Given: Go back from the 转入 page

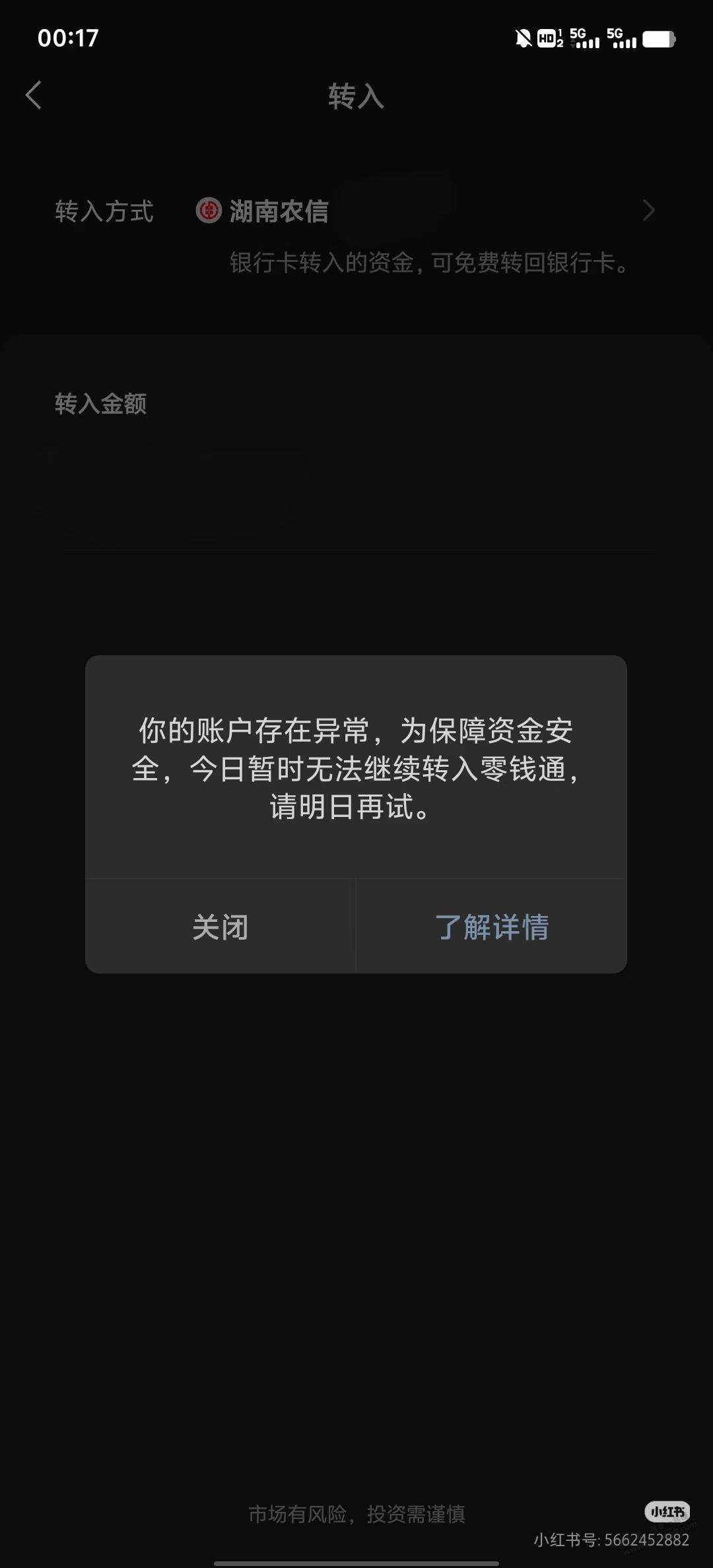Looking at the screenshot, I should coord(34,96).
